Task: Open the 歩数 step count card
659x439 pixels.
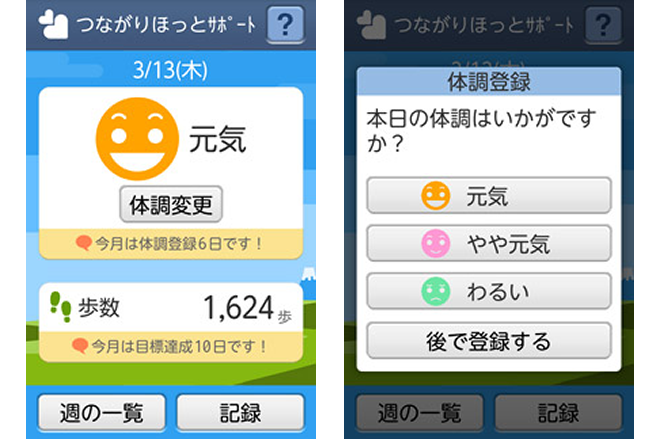Action: pyautogui.click(x=170, y=309)
